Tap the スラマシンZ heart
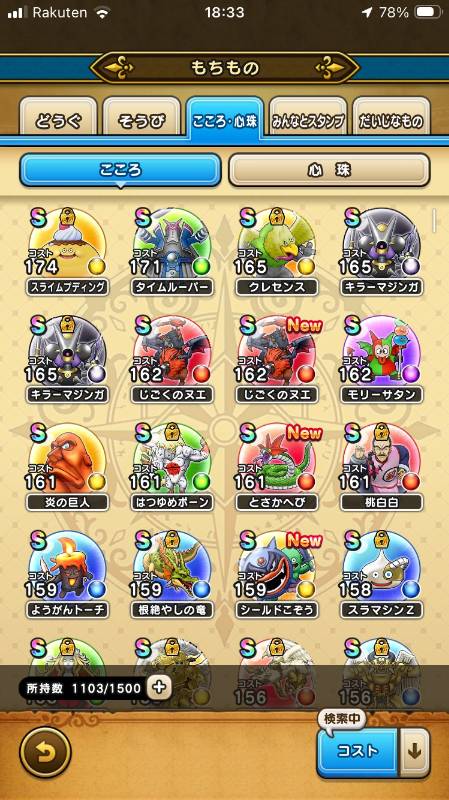This screenshot has width=449, height=800. pos(381,574)
